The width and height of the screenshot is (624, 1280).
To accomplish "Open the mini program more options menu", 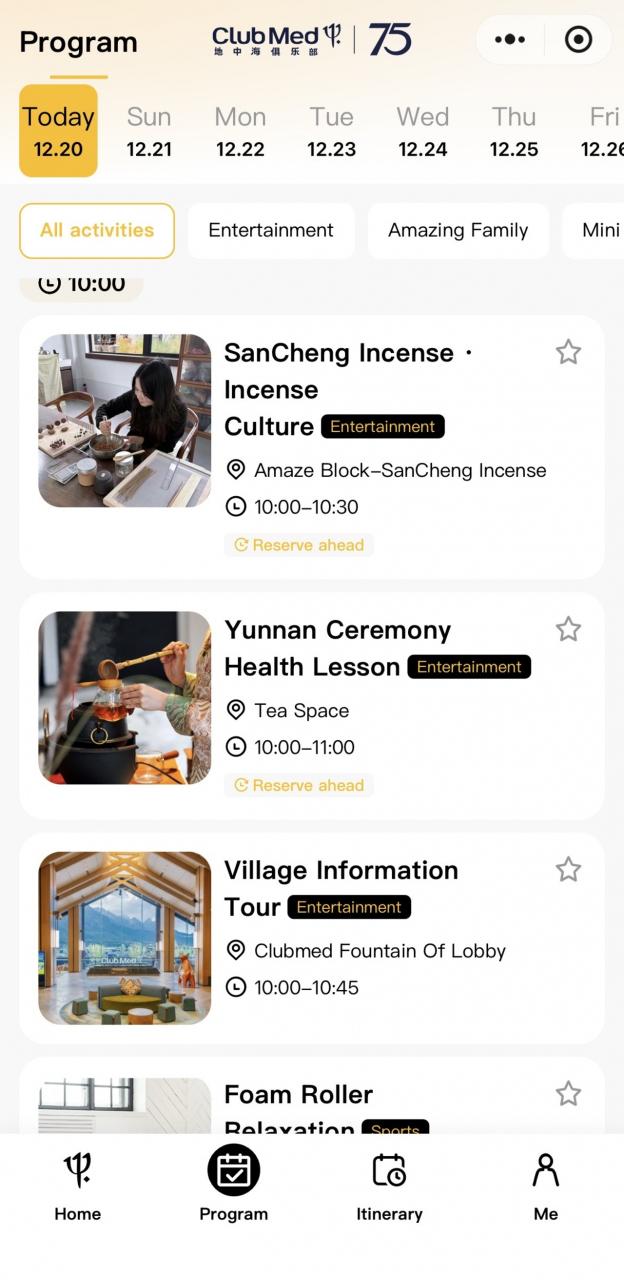I will pyautogui.click(x=509, y=40).
